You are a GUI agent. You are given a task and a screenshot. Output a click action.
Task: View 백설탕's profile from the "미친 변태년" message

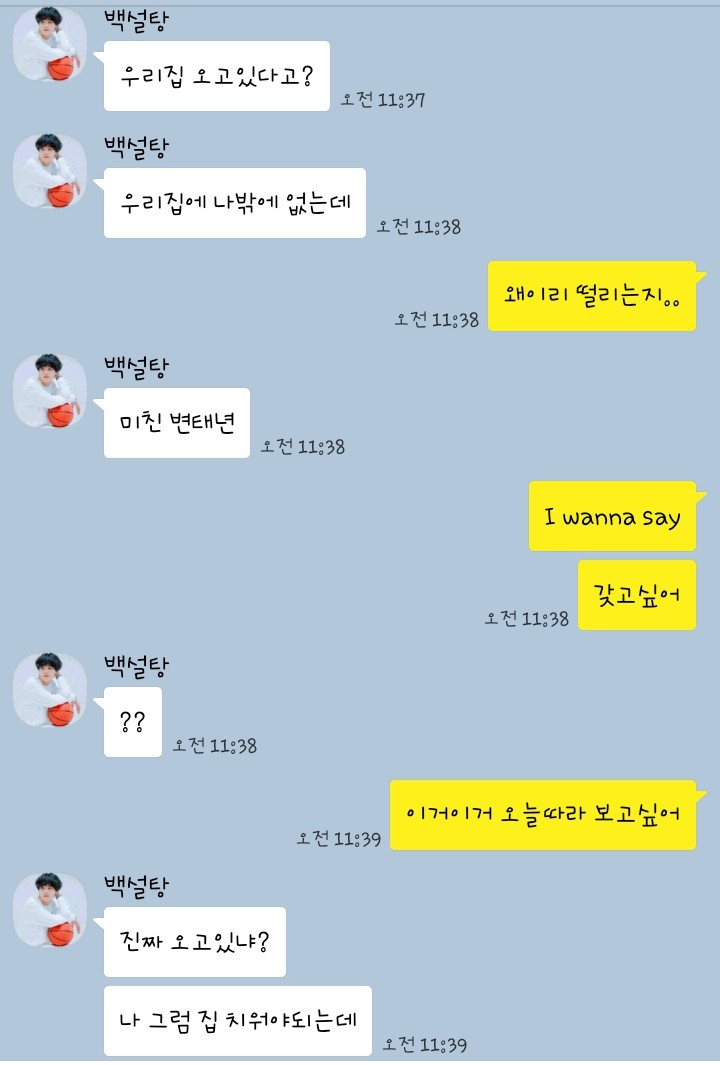50,391
